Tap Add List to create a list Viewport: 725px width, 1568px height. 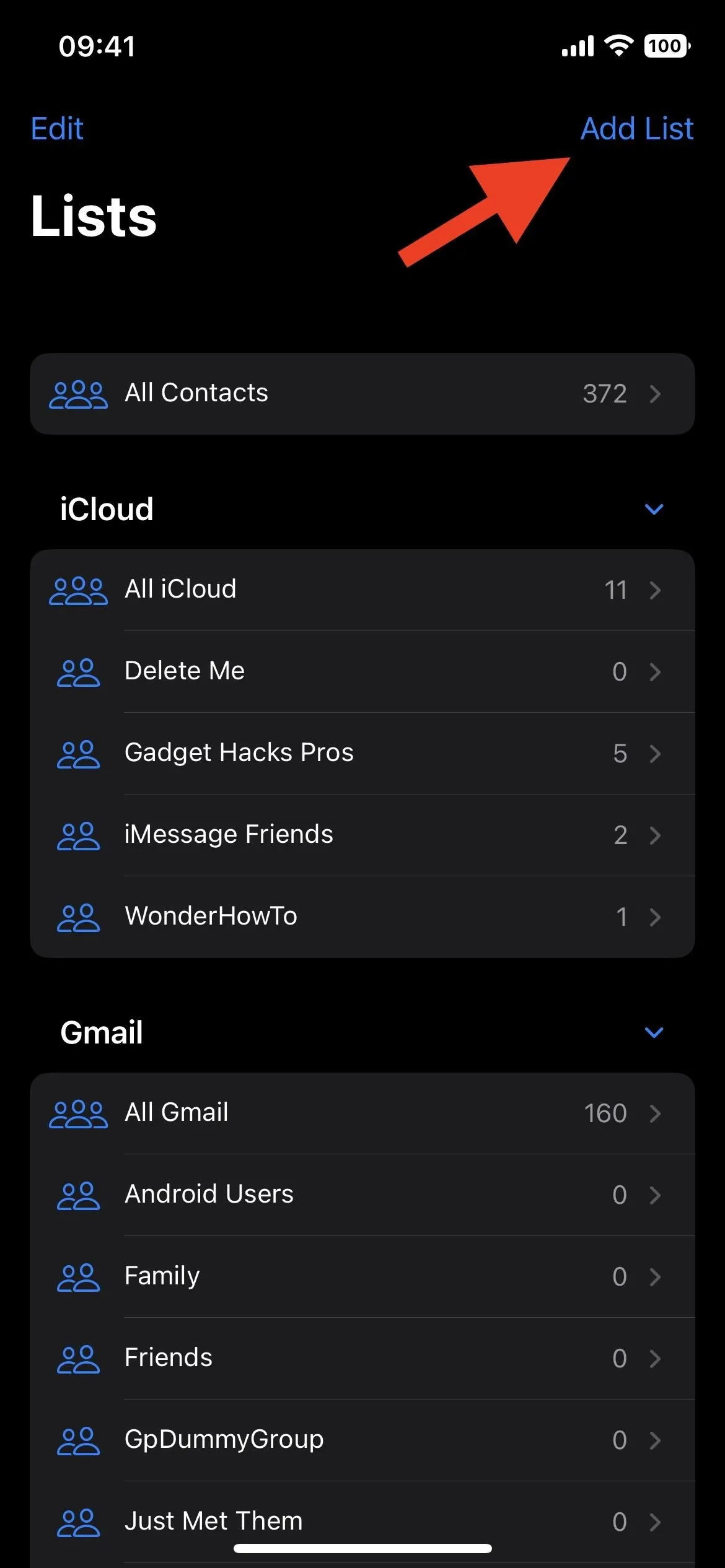coord(636,129)
